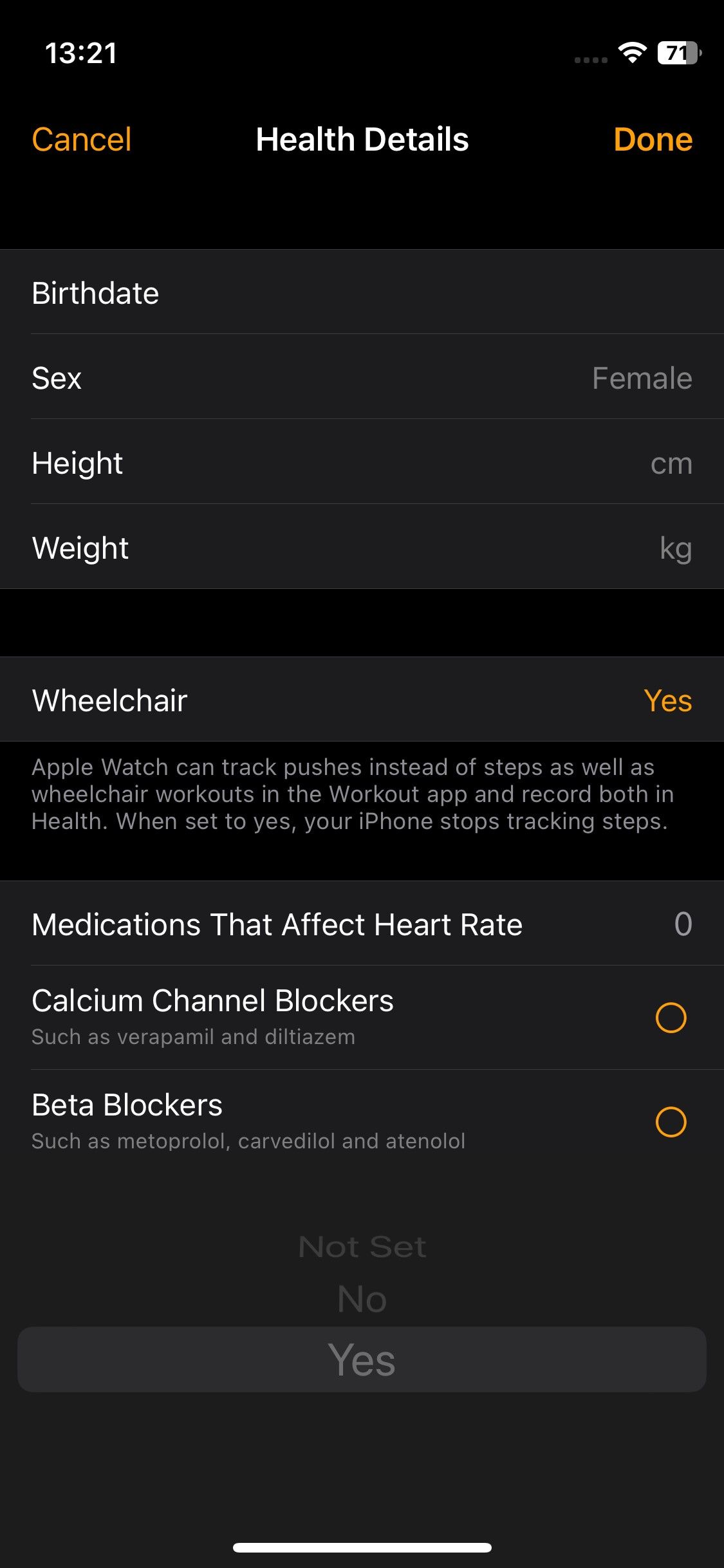Tap the Health Details title
The height and width of the screenshot is (1568, 724).
click(362, 139)
